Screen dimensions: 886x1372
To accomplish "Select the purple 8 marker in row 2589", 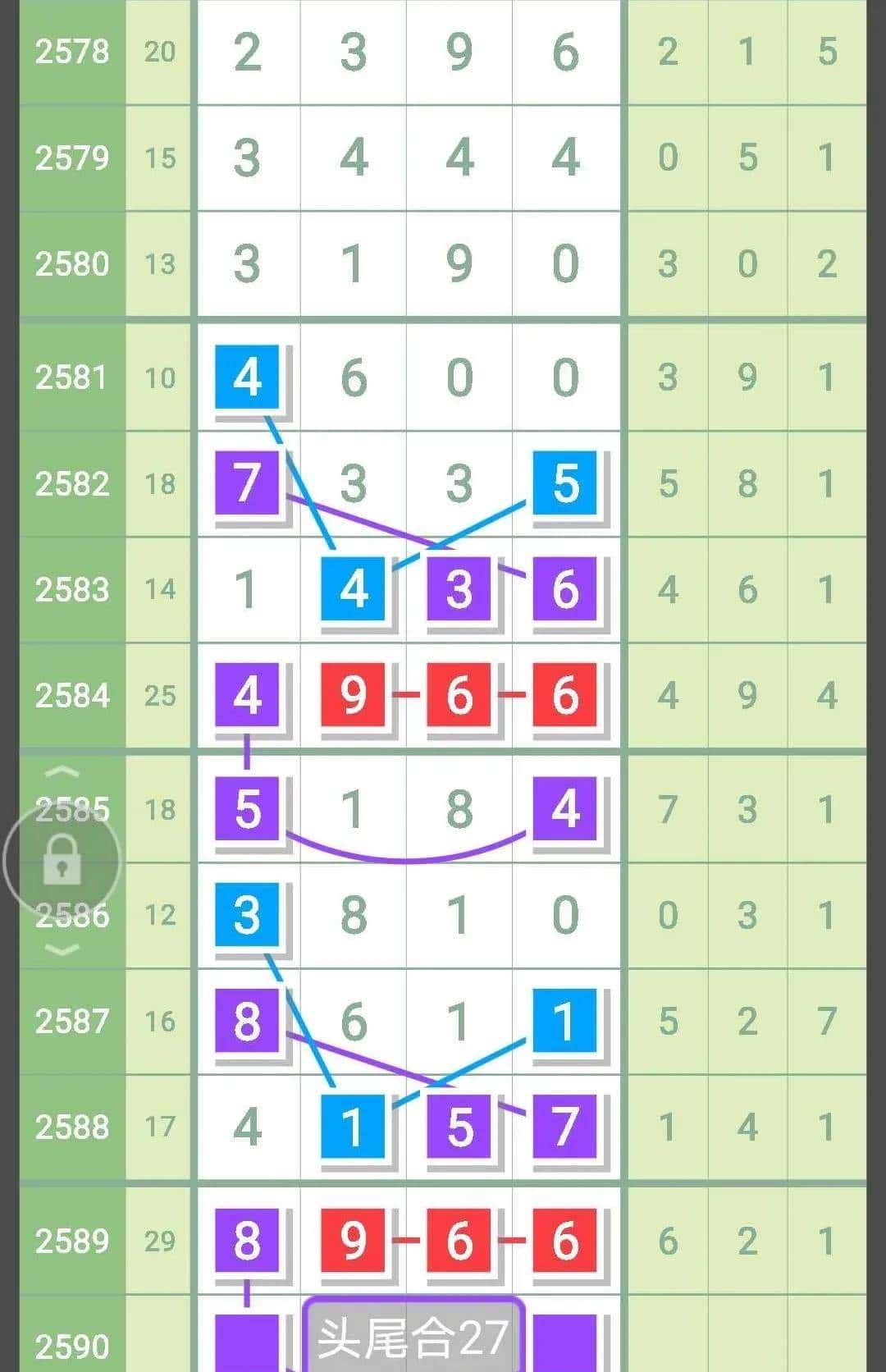I will coord(247,1242).
